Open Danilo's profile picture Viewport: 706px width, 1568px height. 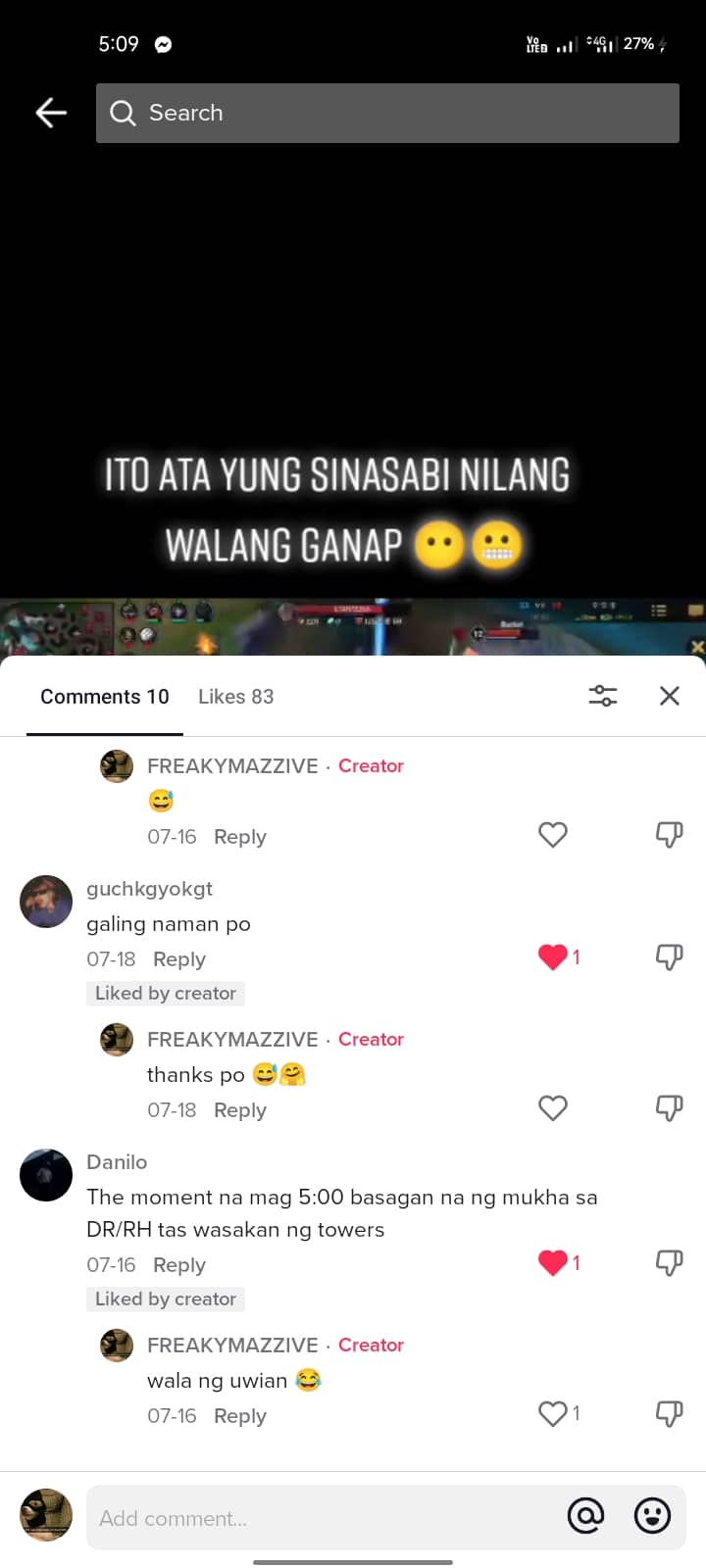click(x=46, y=1175)
